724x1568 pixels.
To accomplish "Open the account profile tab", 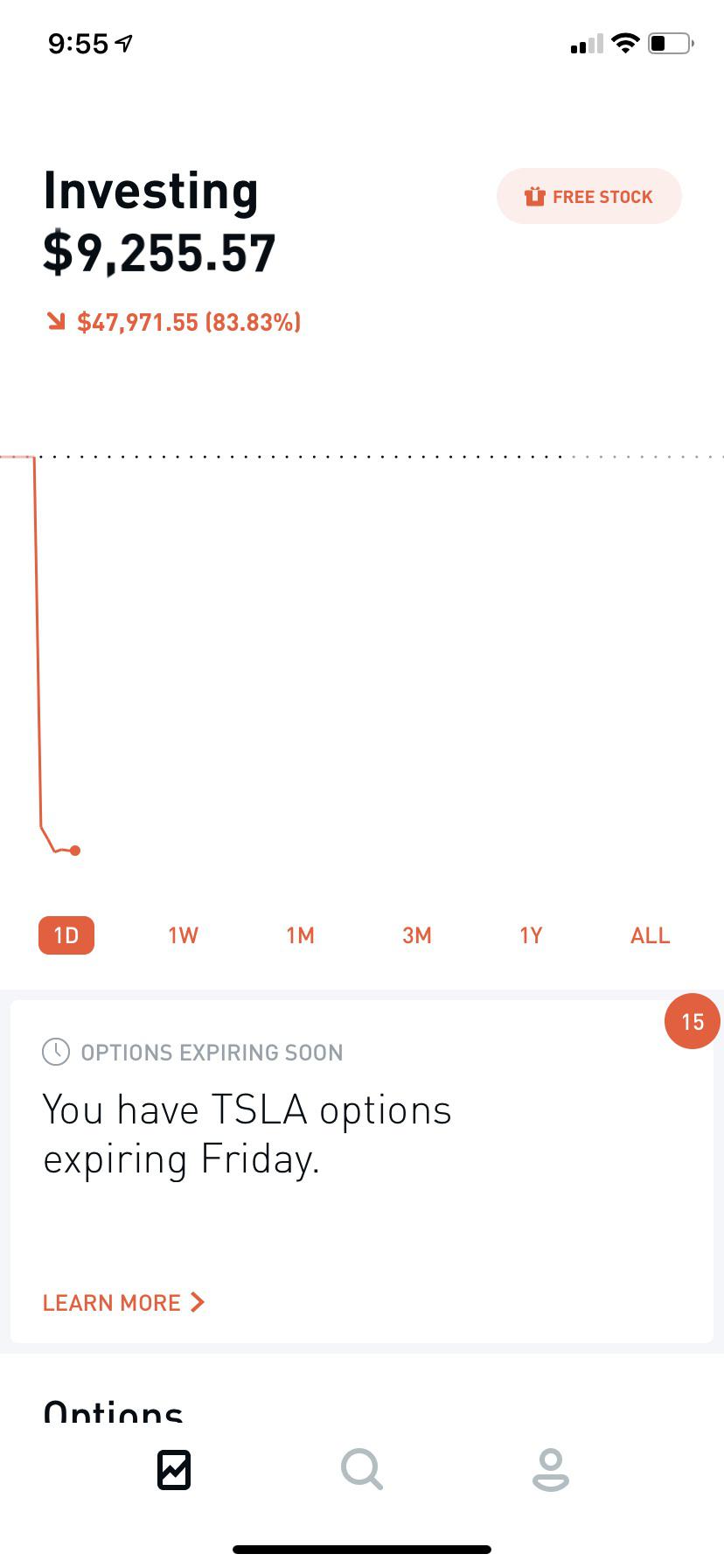I will pos(551,1470).
